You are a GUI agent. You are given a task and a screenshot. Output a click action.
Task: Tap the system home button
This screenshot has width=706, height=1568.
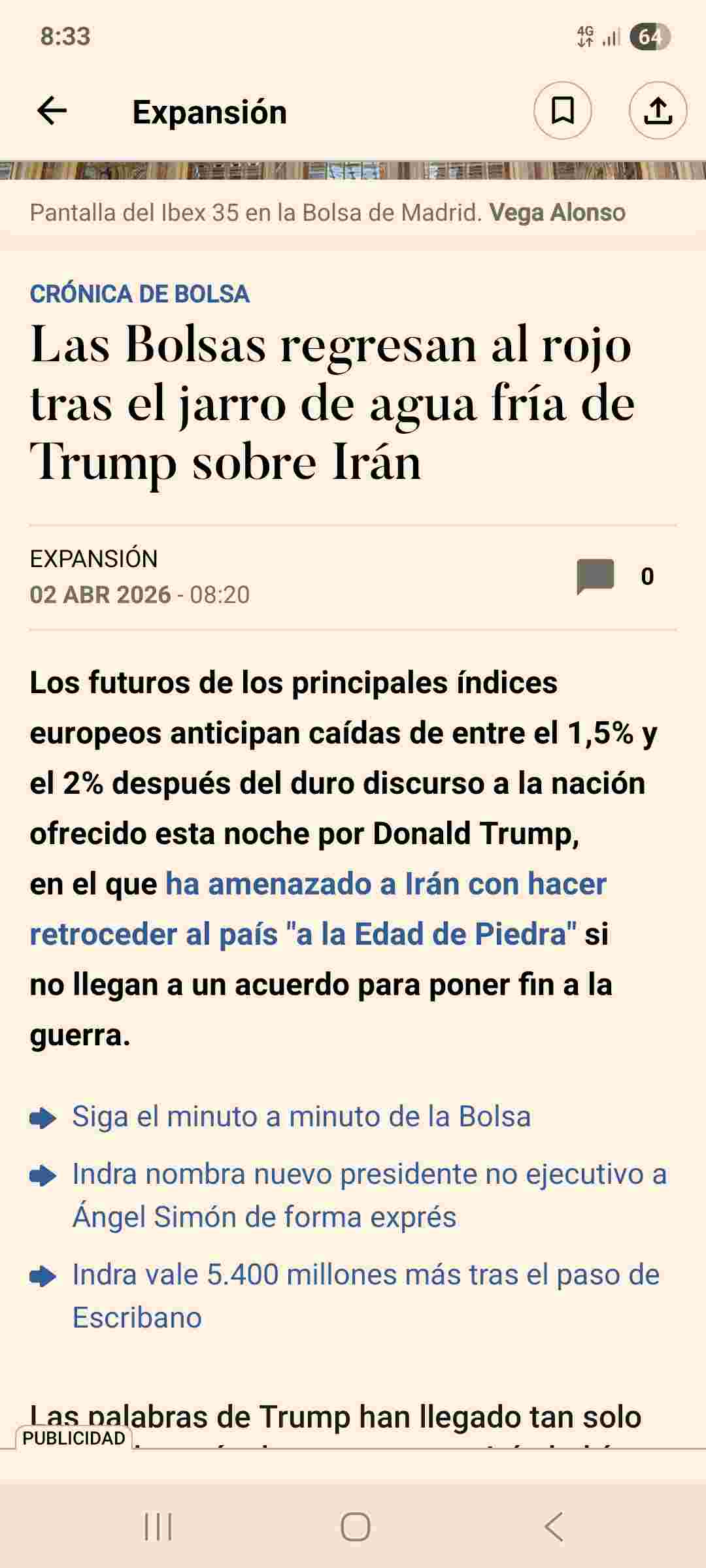(355, 1527)
